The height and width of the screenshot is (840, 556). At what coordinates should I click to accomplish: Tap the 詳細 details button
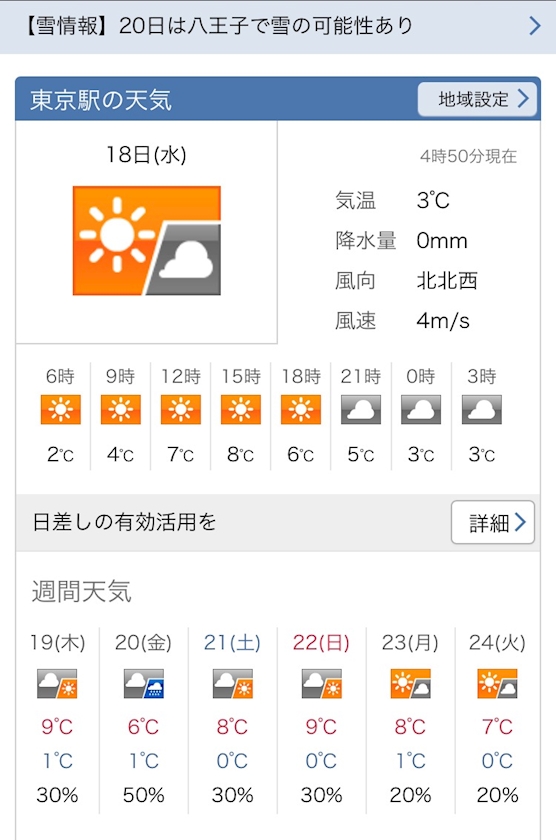click(x=493, y=522)
